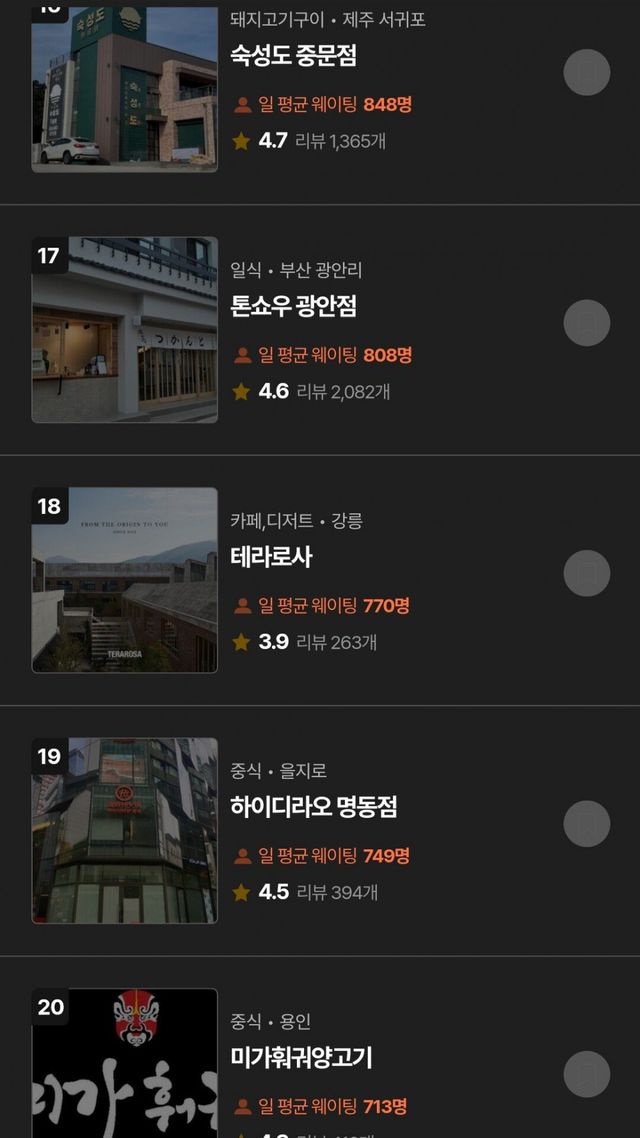The height and width of the screenshot is (1138, 640).
Task: Select 하이디라오 명동점 from the ranking
Action: (314, 807)
